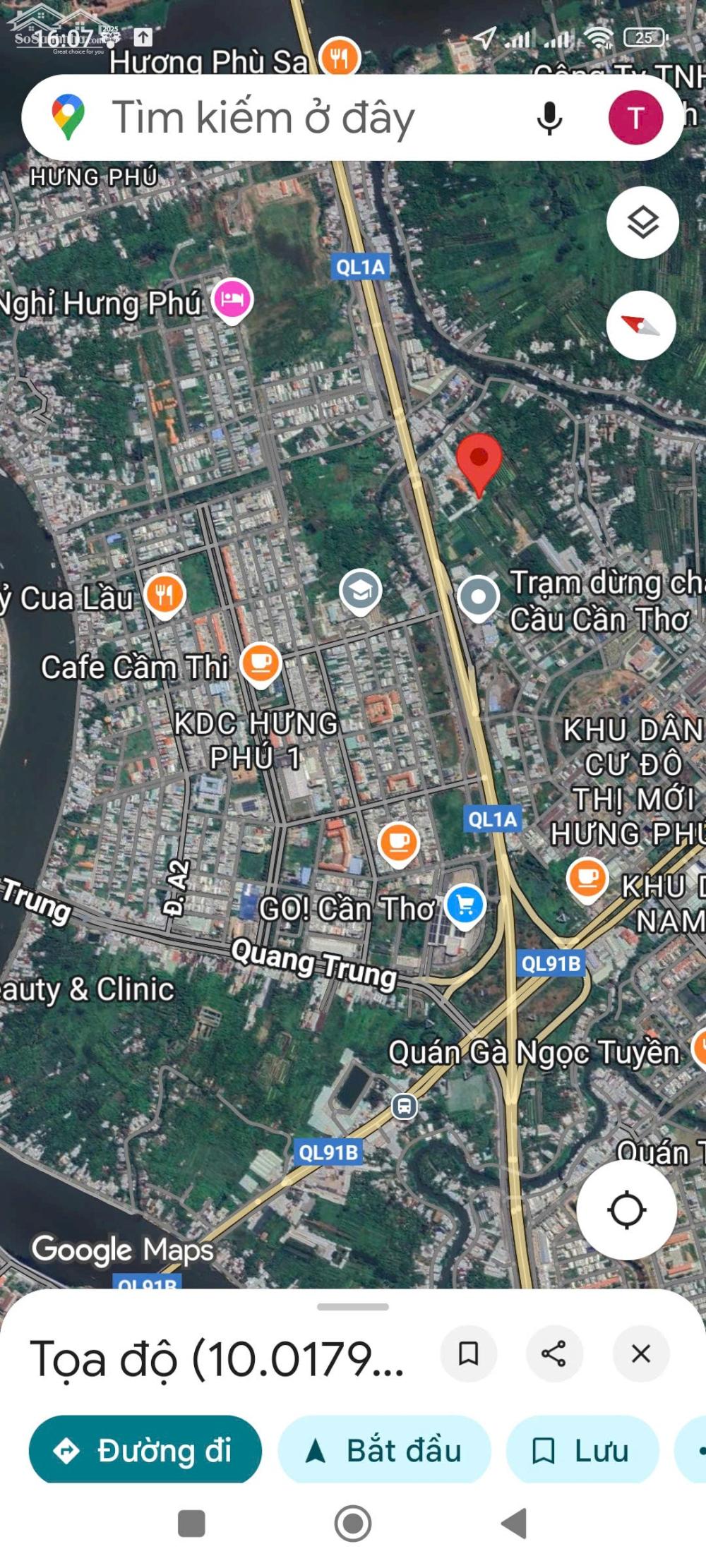Open the map layers selector

coord(642,223)
